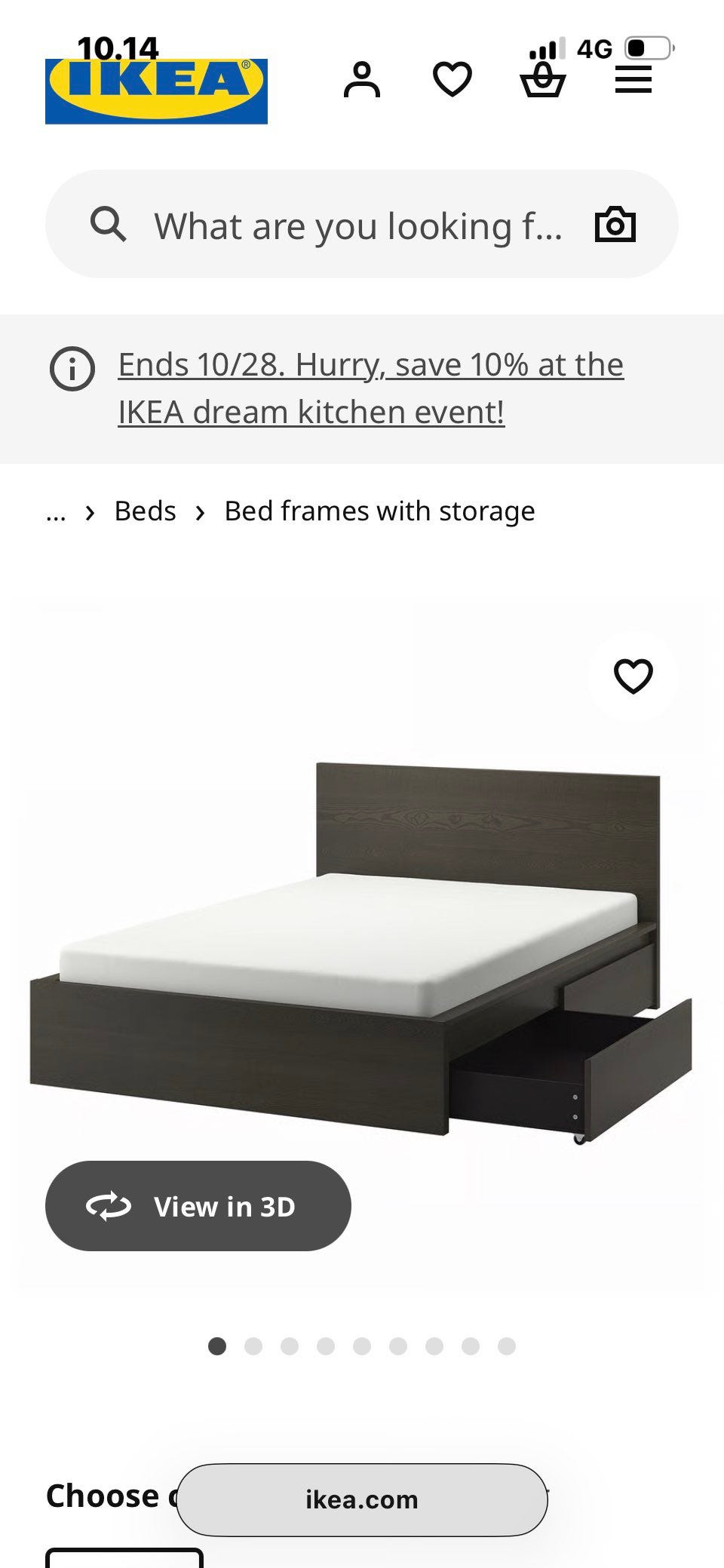Open the bed frame product image
The width and height of the screenshot is (724, 1568).
click(362, 950)
